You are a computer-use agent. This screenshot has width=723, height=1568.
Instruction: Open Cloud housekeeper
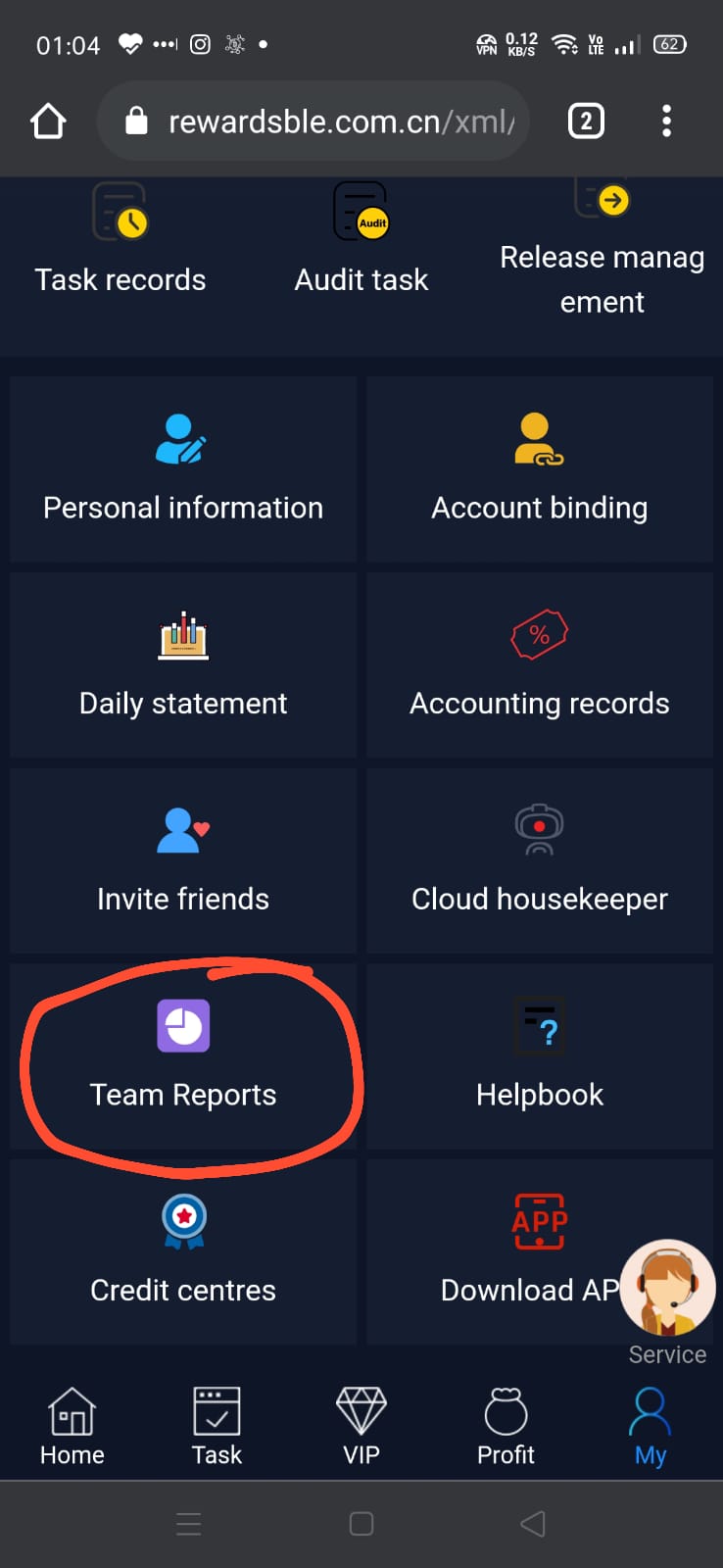coord(539,860)
